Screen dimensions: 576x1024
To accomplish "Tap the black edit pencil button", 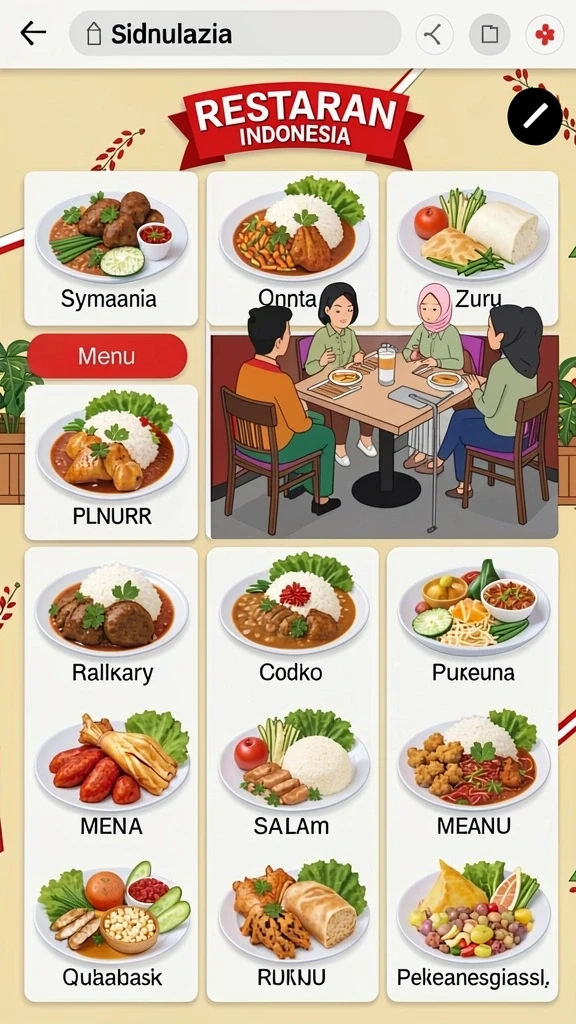I will click(x=534, y=116).
